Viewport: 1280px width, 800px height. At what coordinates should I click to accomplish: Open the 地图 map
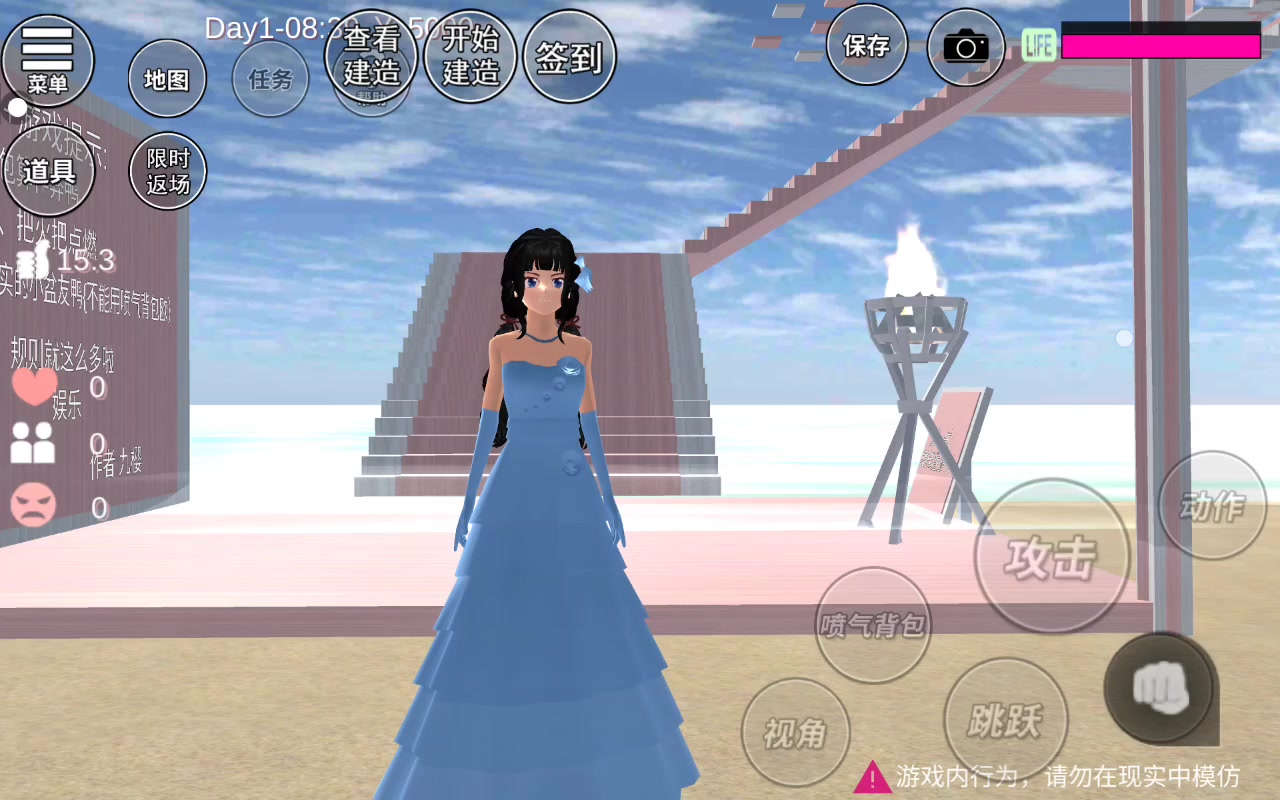point(167,79)
